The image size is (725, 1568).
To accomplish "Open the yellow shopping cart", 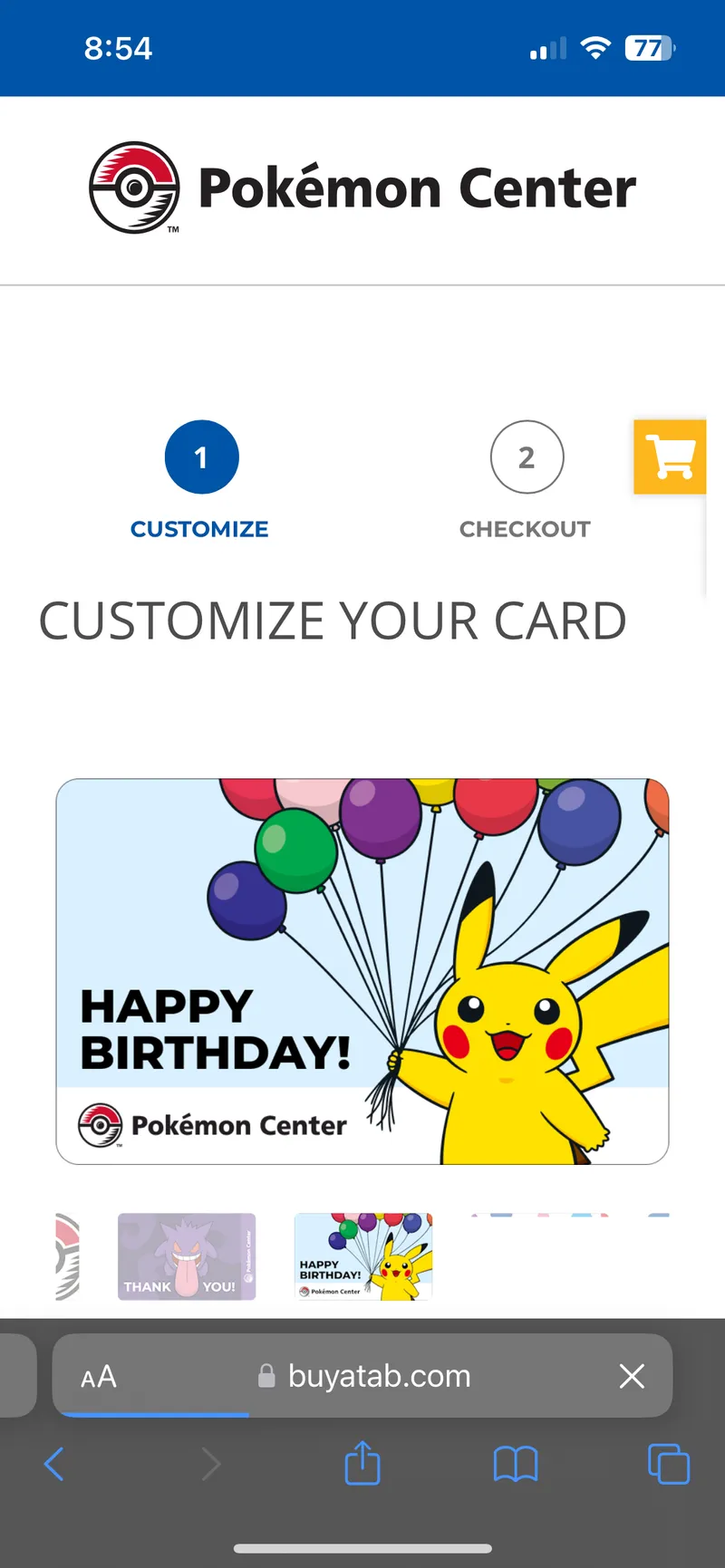I will click(x=670, y=457).
